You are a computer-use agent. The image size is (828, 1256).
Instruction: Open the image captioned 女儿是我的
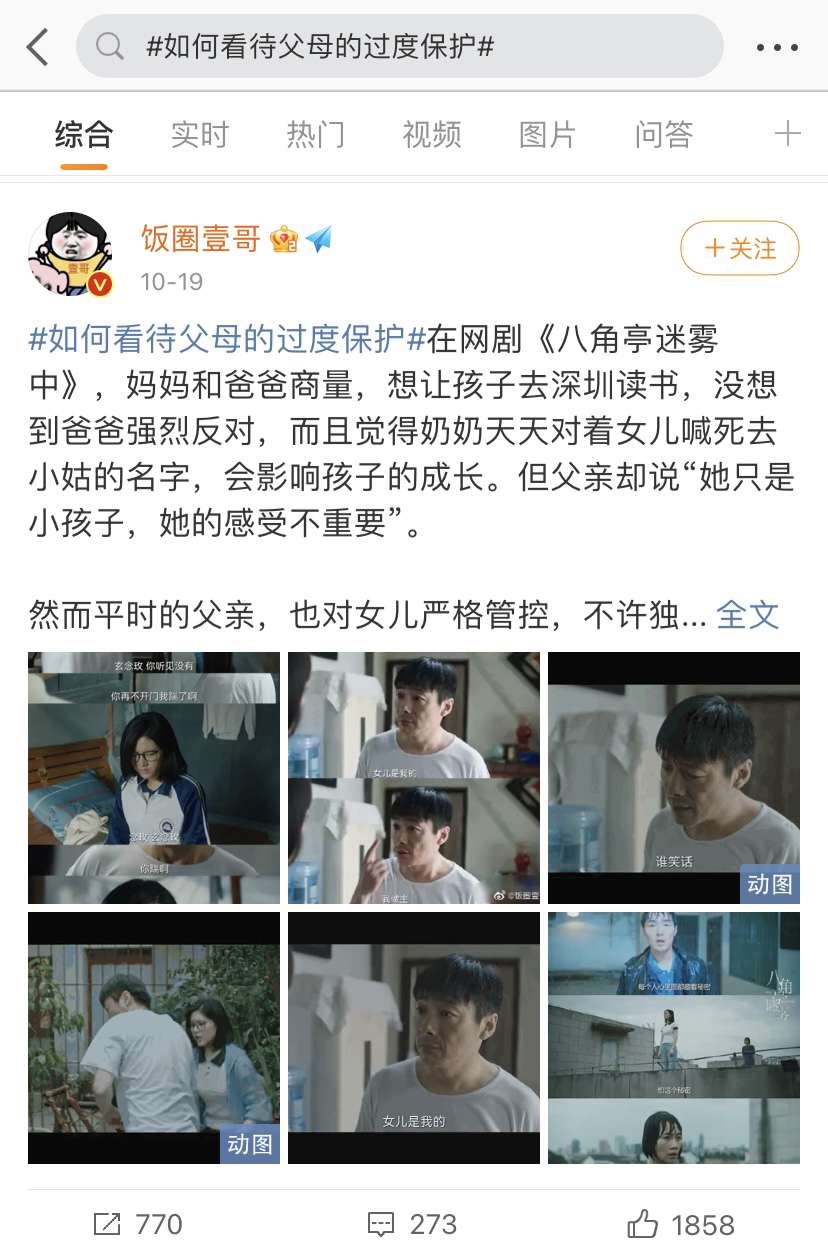click(414, 1037)
